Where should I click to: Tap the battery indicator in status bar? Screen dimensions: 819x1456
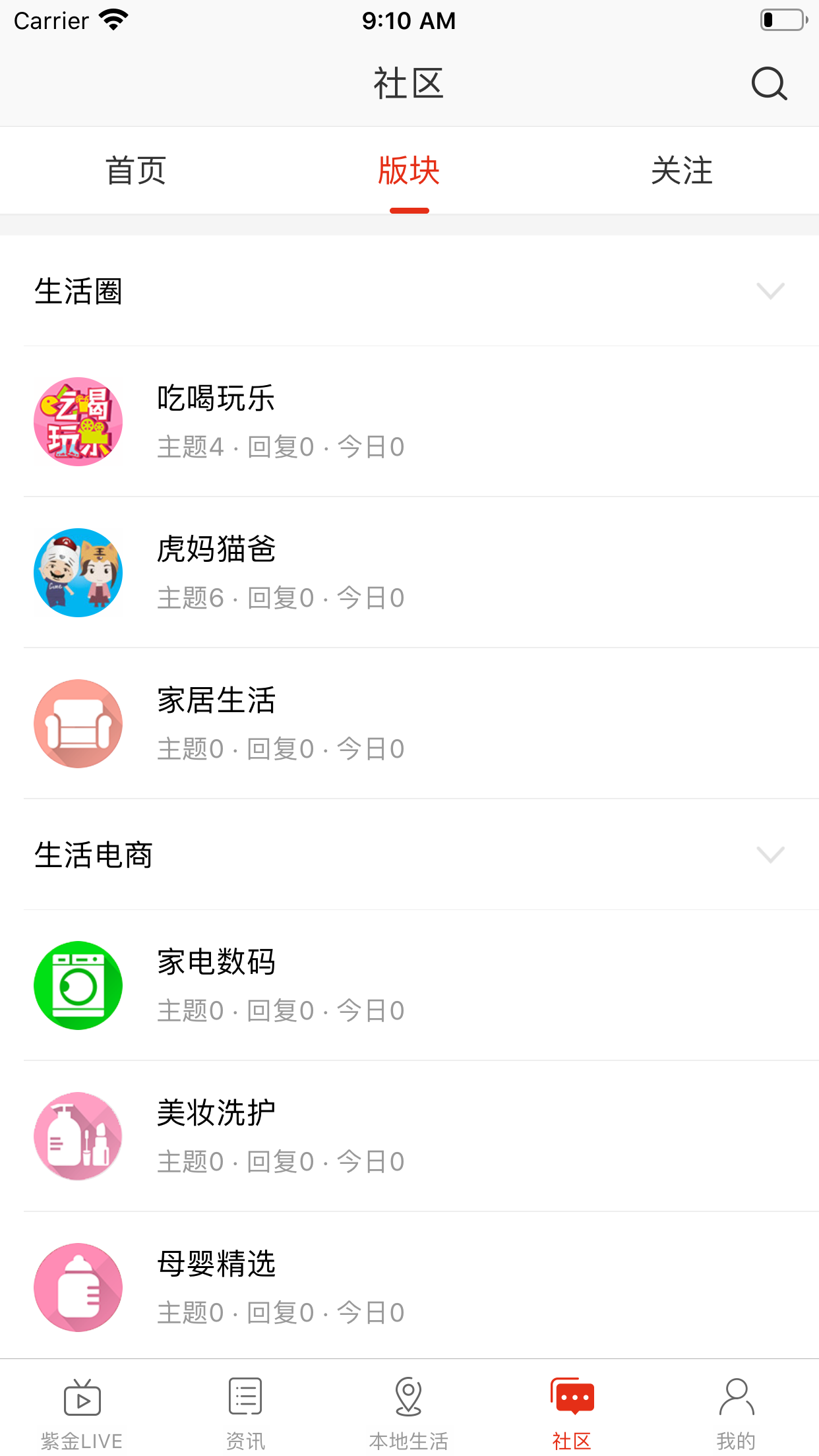[x=782, y=20]
